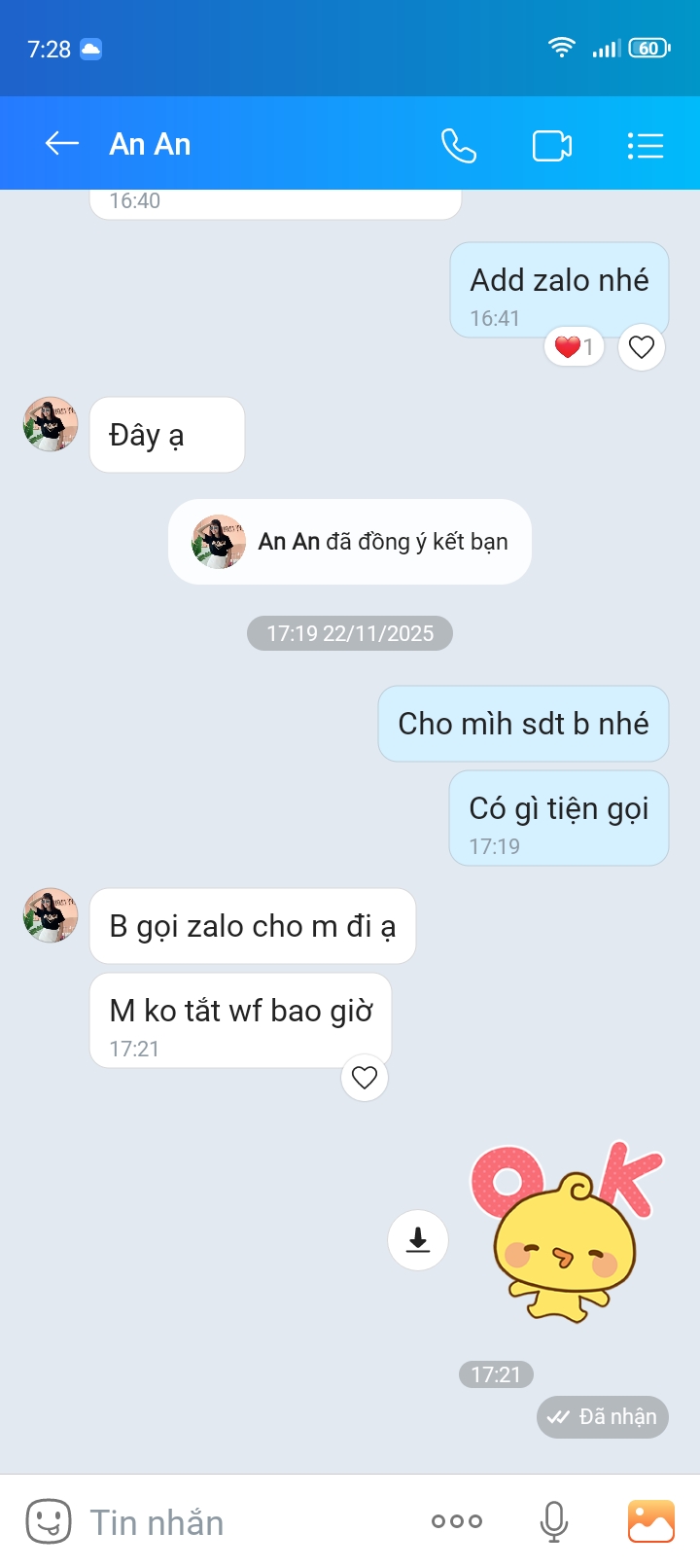React with heart to "M ko tắt wf bao giờ"
700x1568 pixels.
click(x=365, y=1078)
